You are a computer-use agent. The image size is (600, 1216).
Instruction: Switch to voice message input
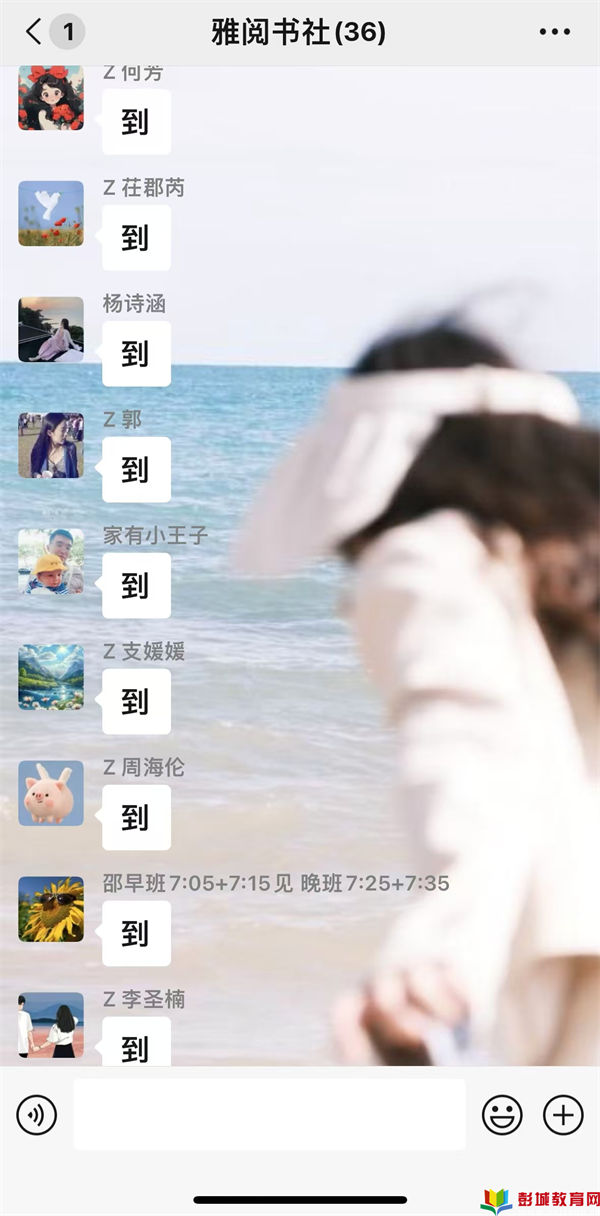(x=37, y=1114)
